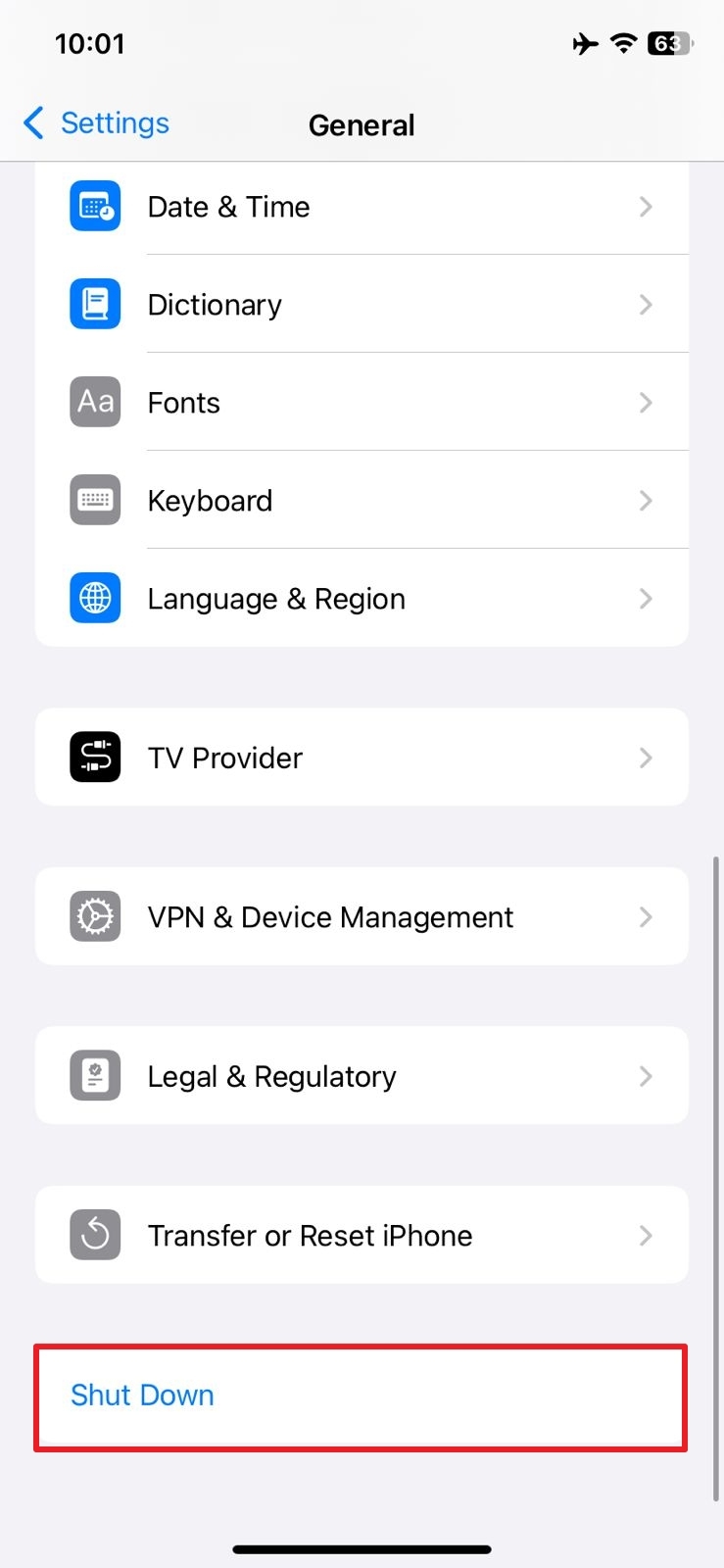724x1568 pixels.
Task: Open Legal & Regulatory information
Action: tap(361, 1076)
